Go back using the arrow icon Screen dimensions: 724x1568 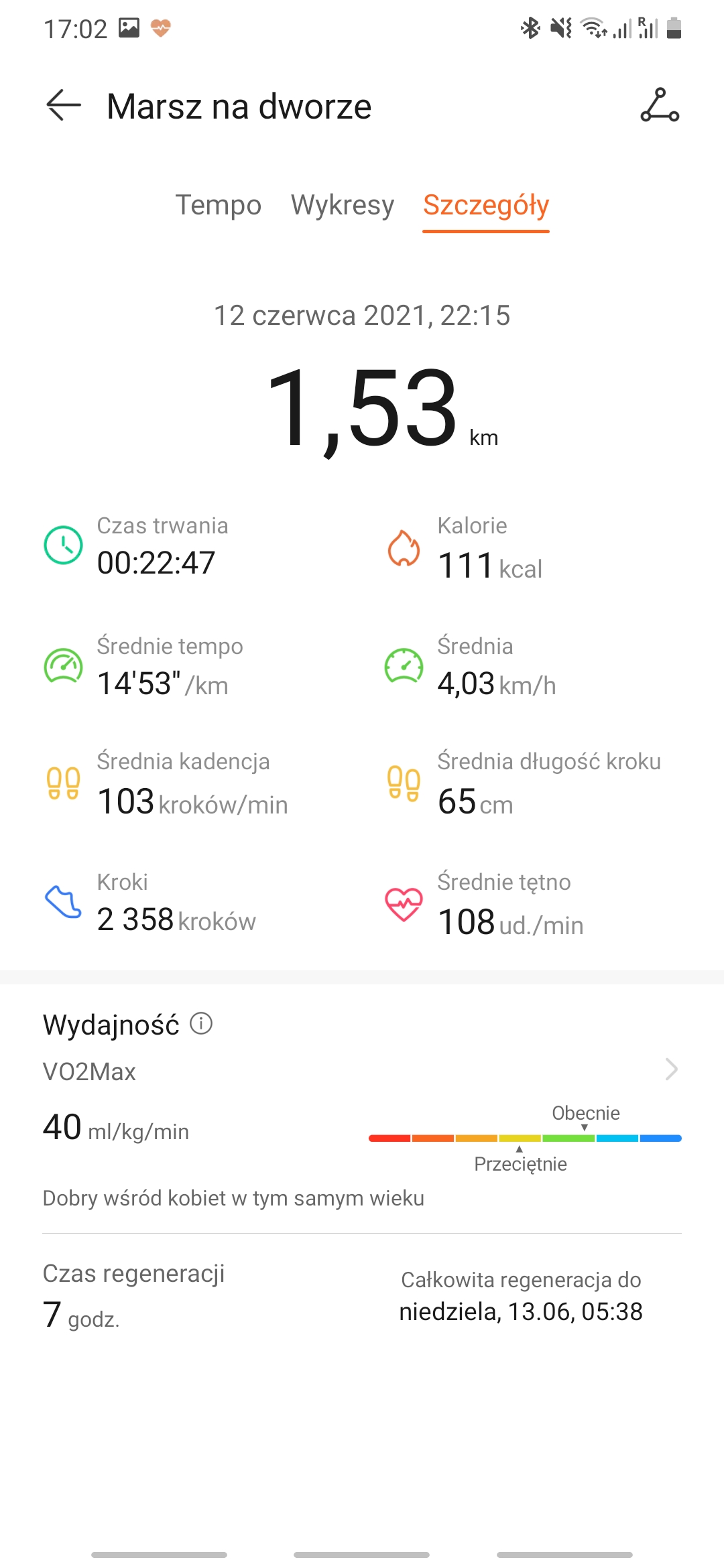[x=64, y=106]
